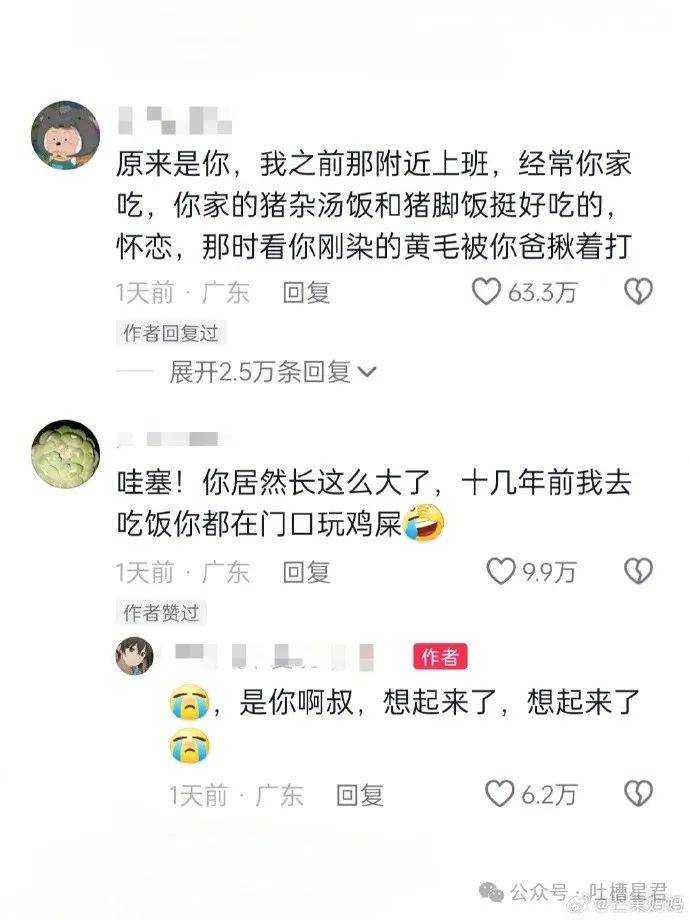
Task: Like the 哇塞 comment with 9.9万 likes
Action: click(x=499, y=572)
